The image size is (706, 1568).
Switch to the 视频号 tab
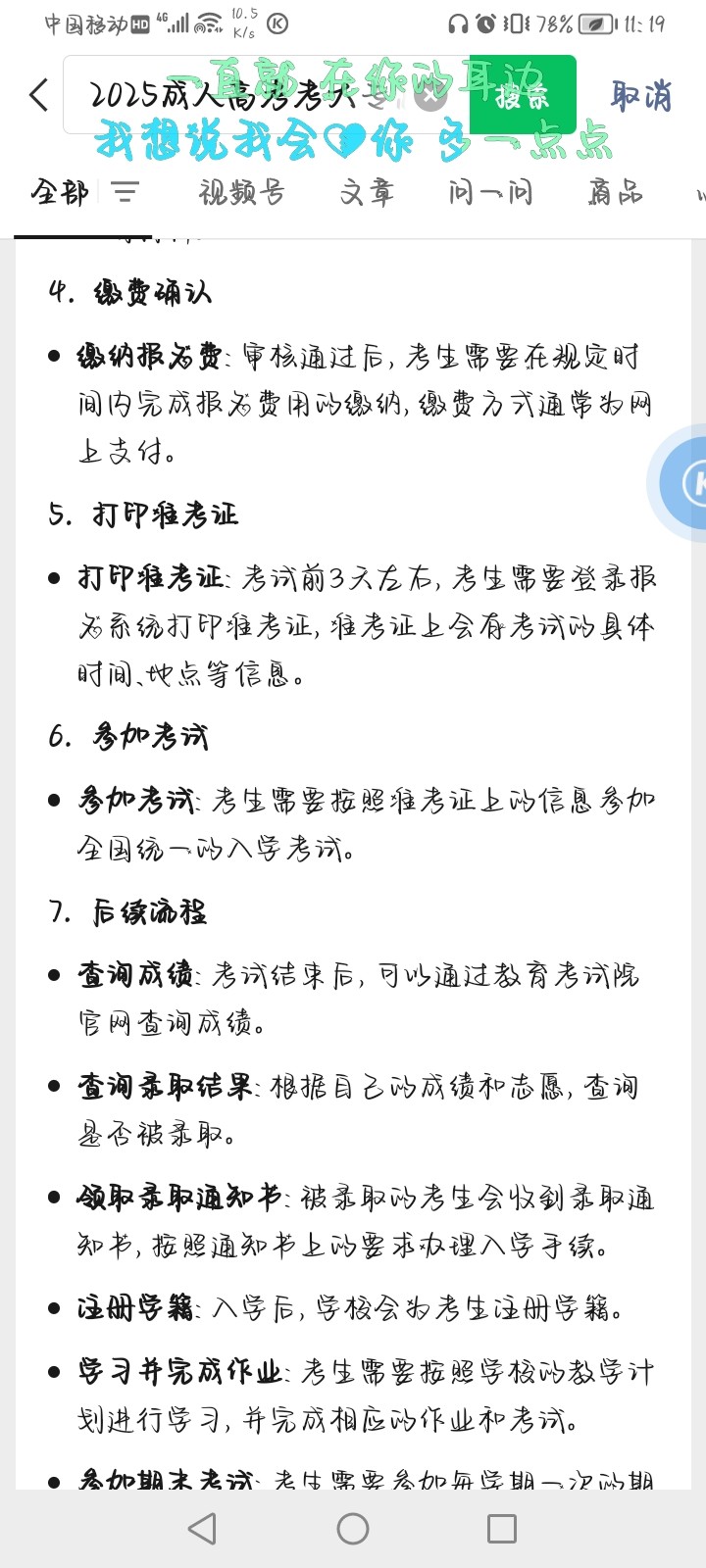(x=241, y=191)
